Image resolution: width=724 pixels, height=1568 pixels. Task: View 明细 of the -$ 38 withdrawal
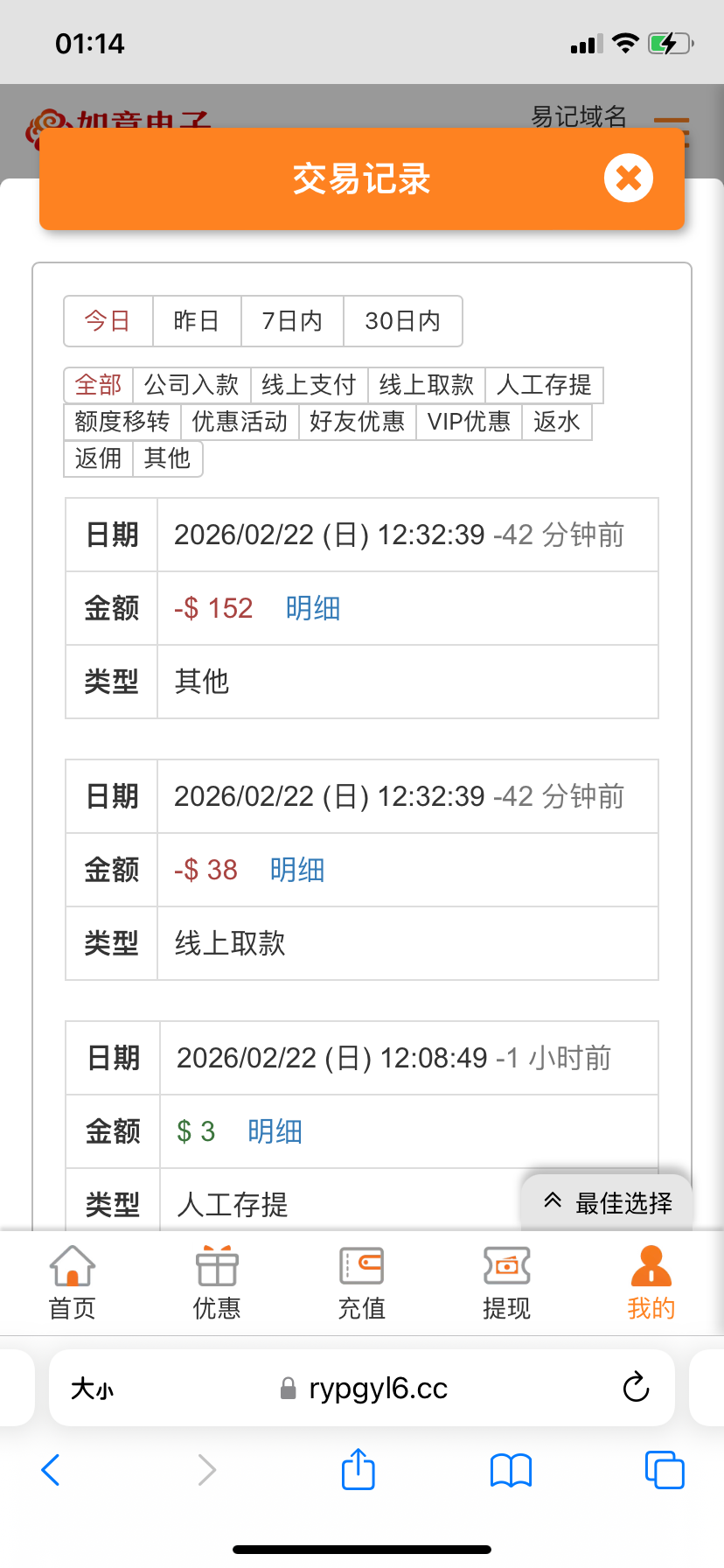[297, 870]
